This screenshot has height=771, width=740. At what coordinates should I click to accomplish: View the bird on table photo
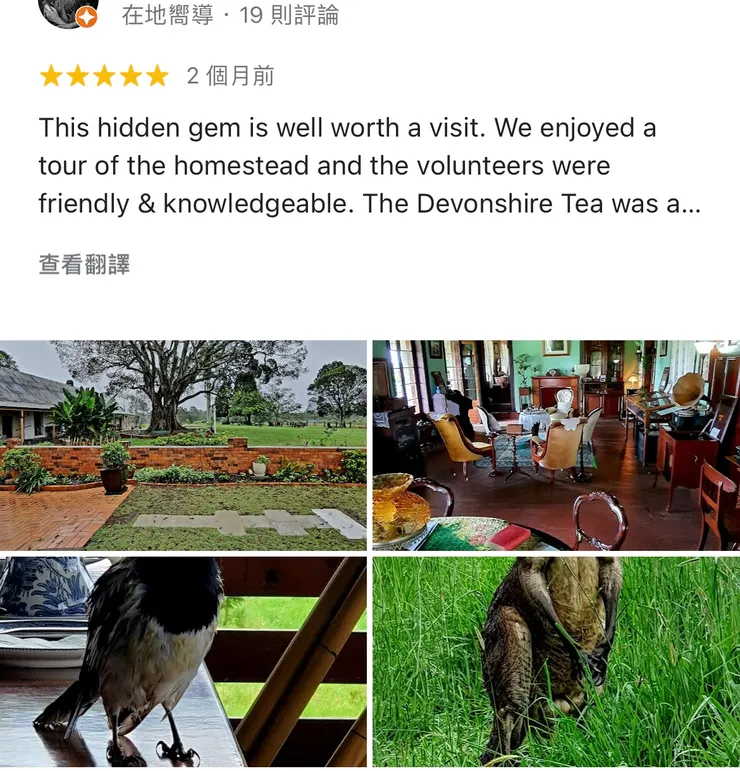[x=183, y=661]
